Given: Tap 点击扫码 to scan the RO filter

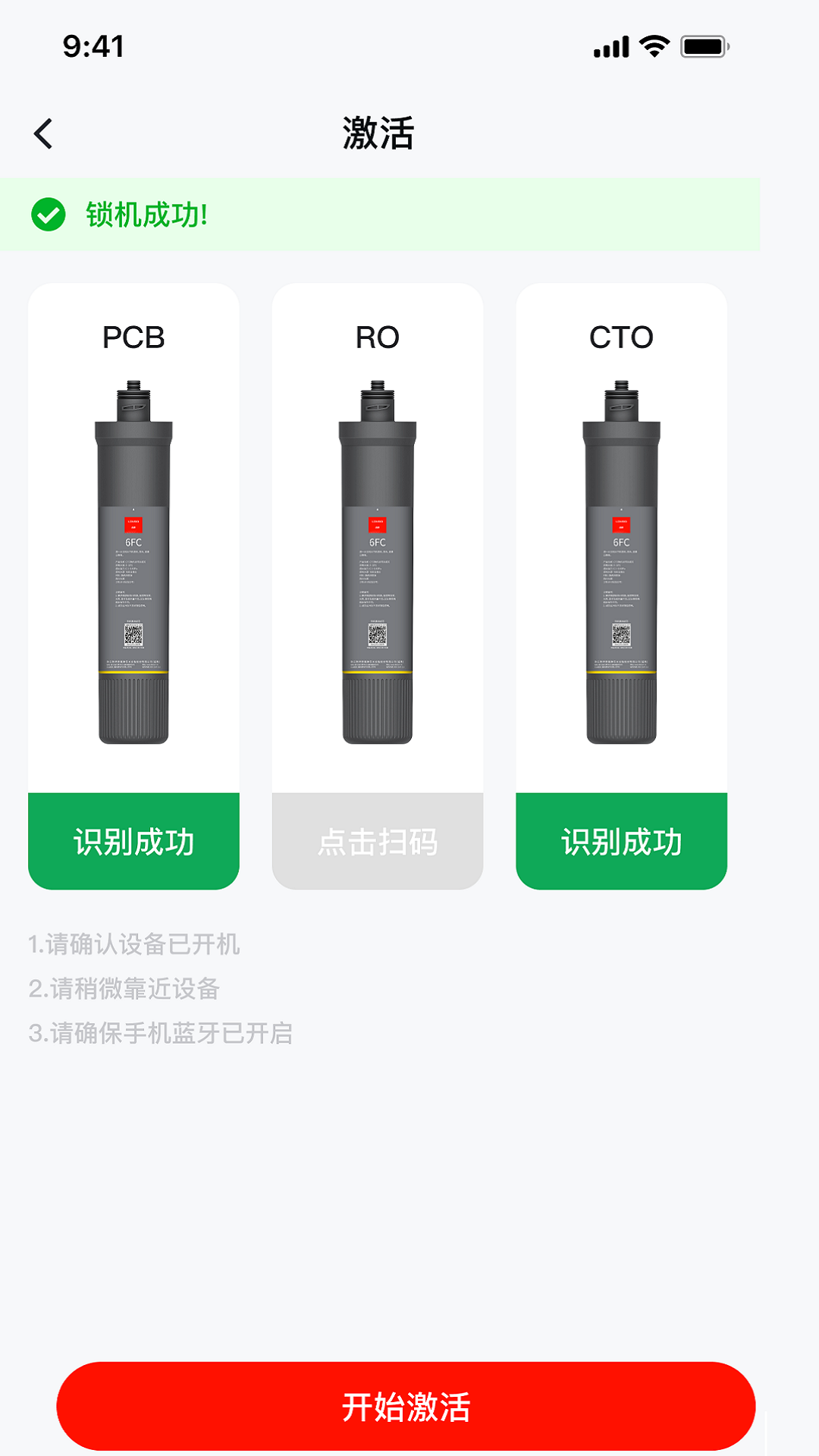Looking at the screenshot, I should [x=377, y=842].
